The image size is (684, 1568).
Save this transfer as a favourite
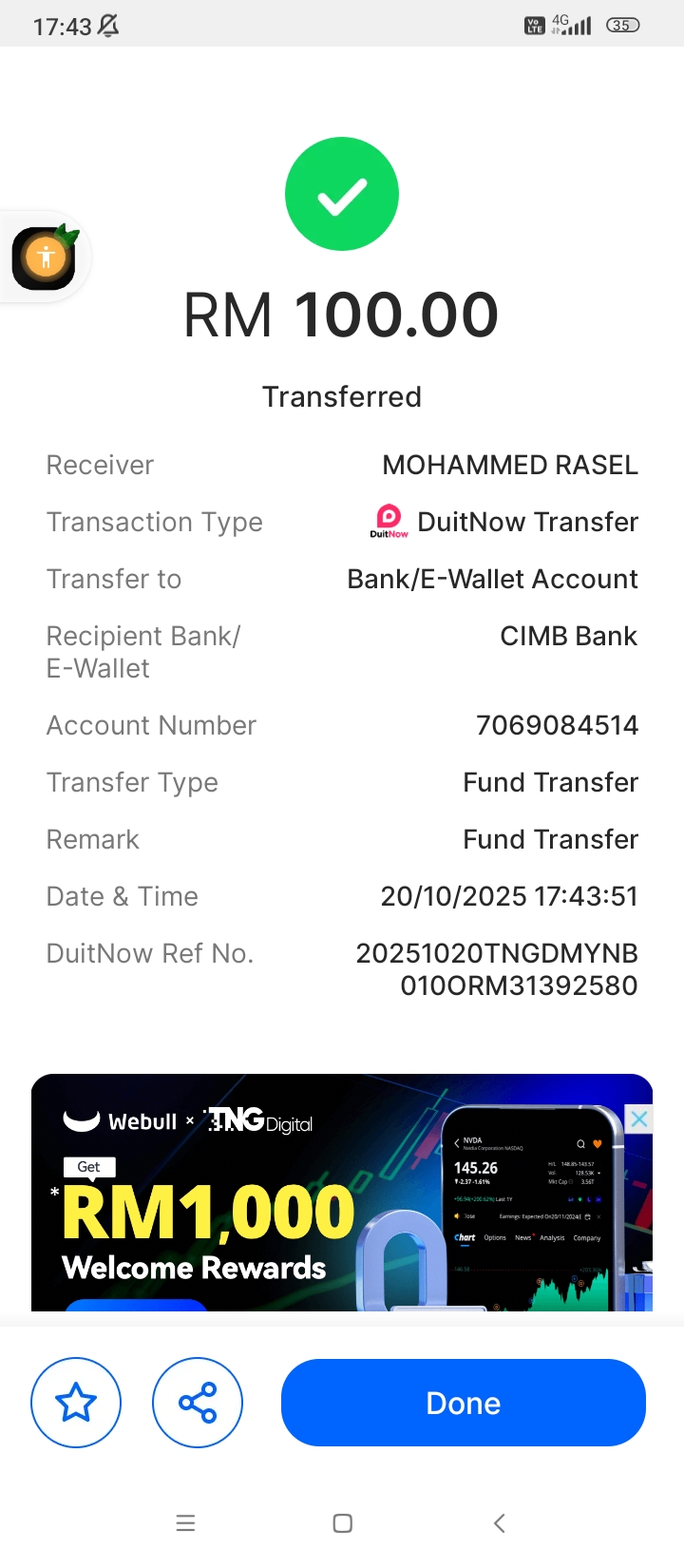76,1403
